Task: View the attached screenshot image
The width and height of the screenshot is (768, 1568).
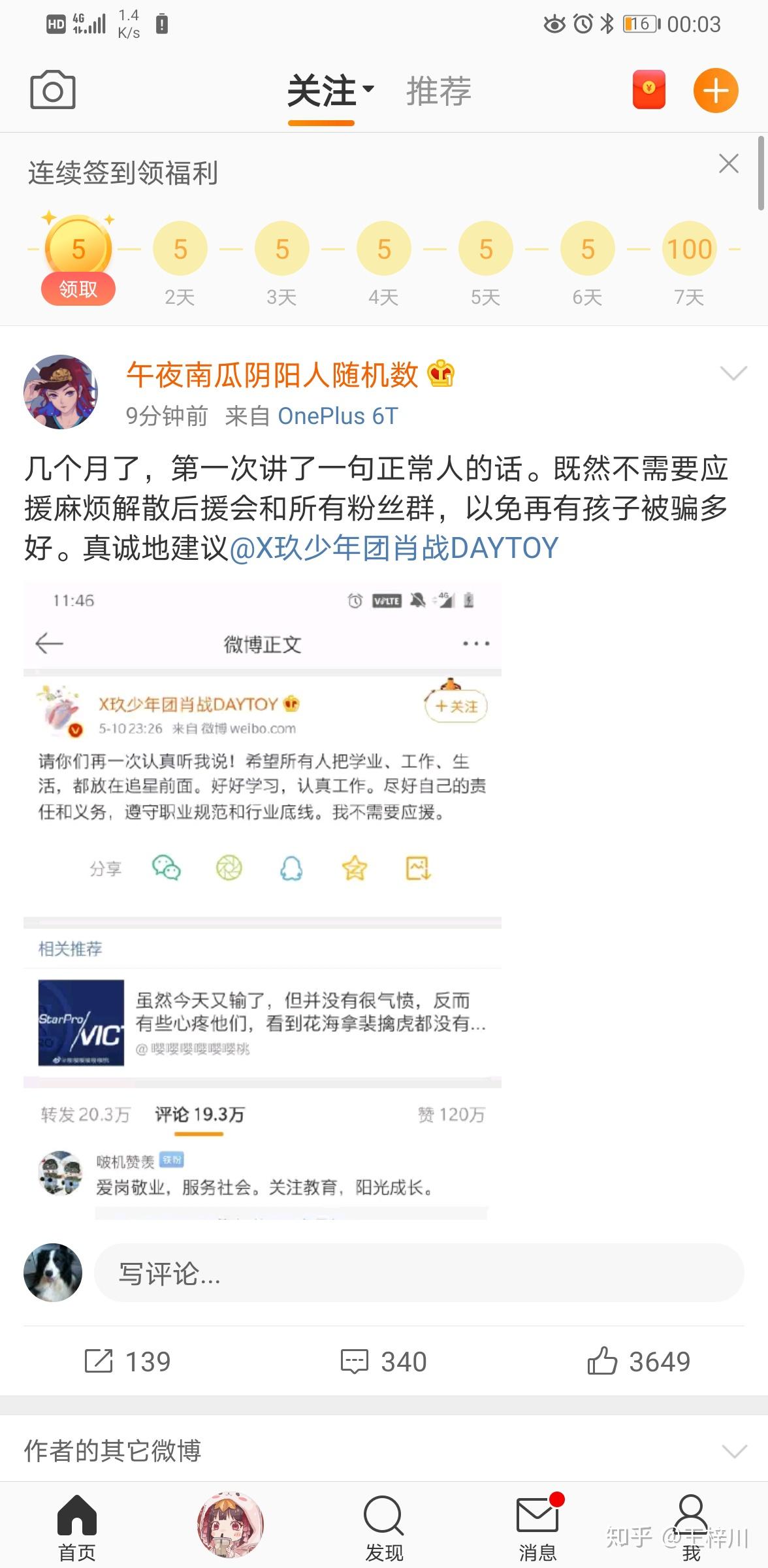Action: (x=263, y=902)
